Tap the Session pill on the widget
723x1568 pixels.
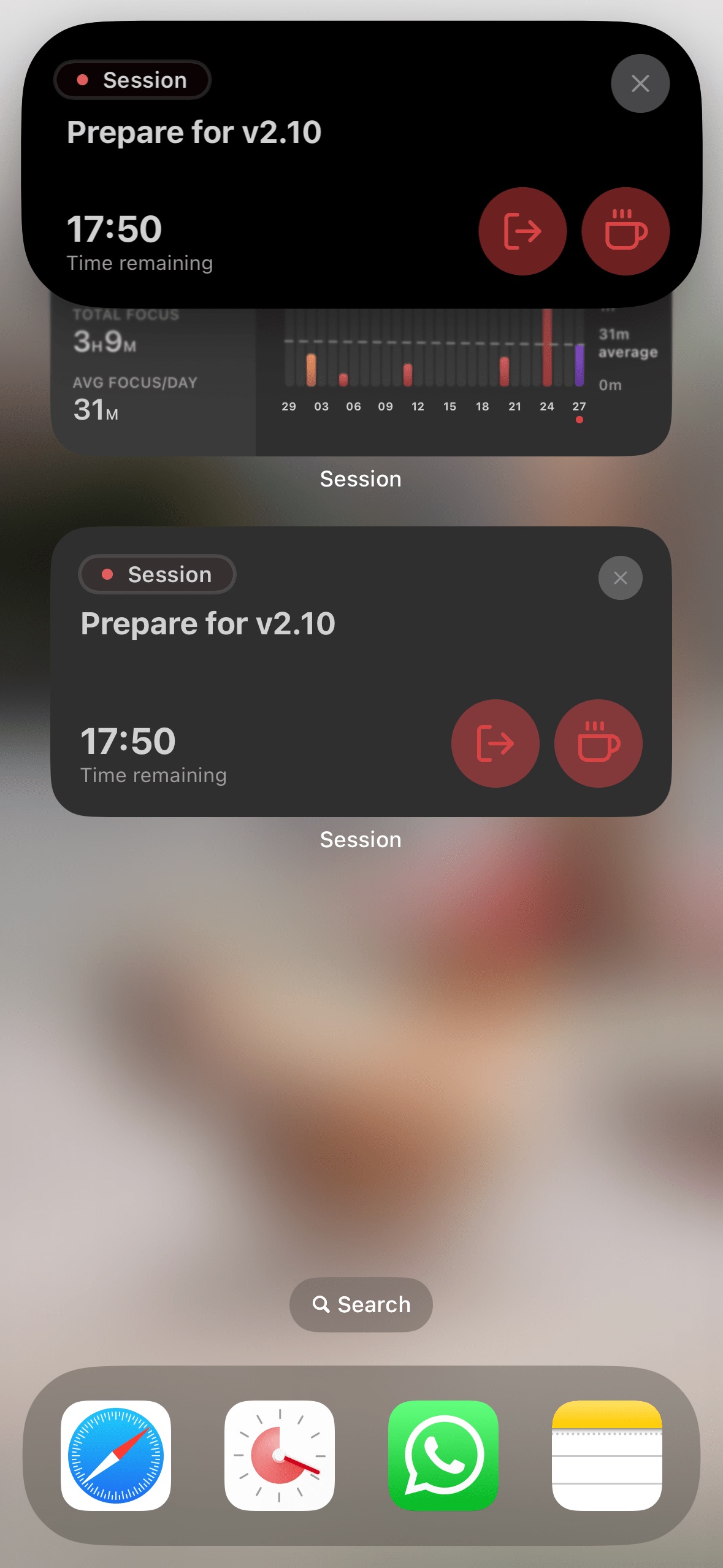[156, 574]
